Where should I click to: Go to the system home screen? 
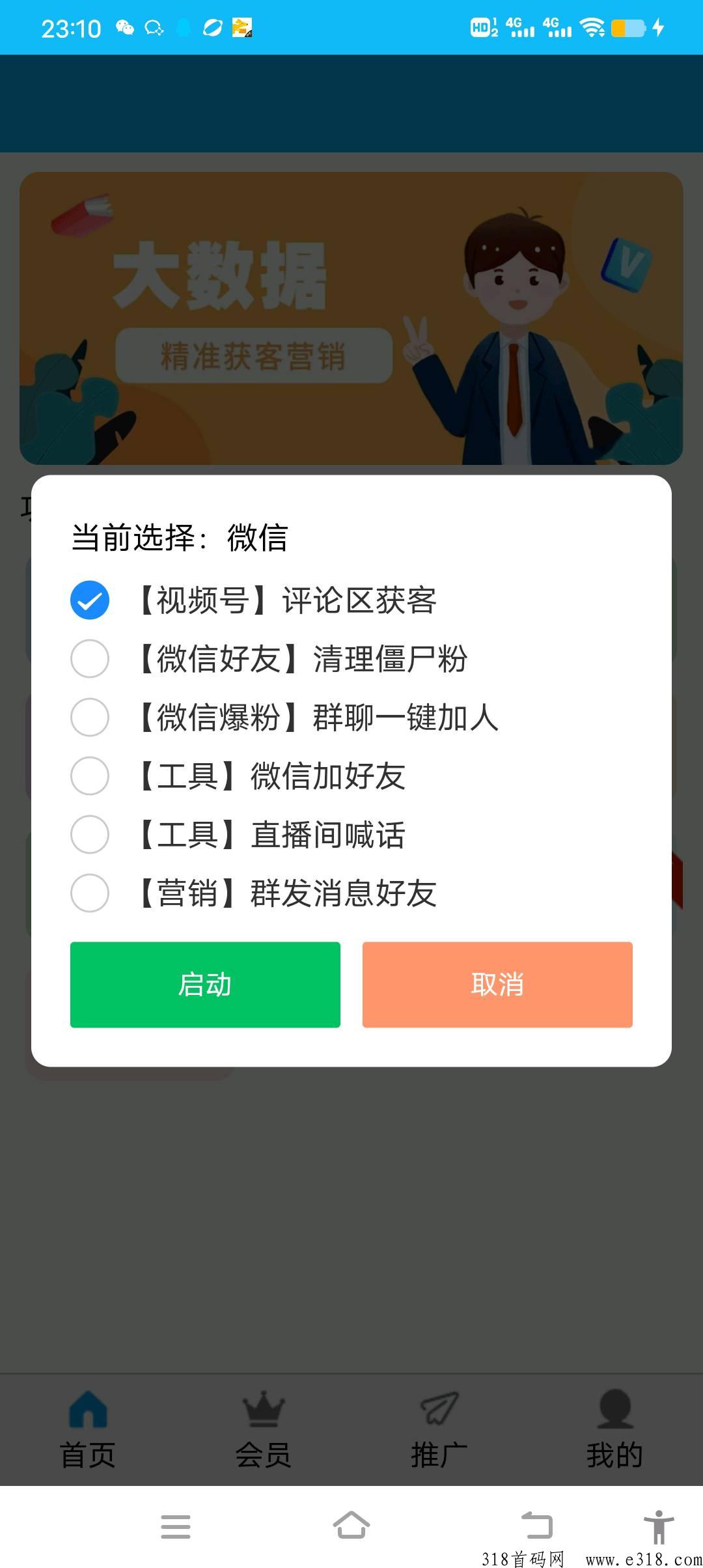tap(351, 1525)
